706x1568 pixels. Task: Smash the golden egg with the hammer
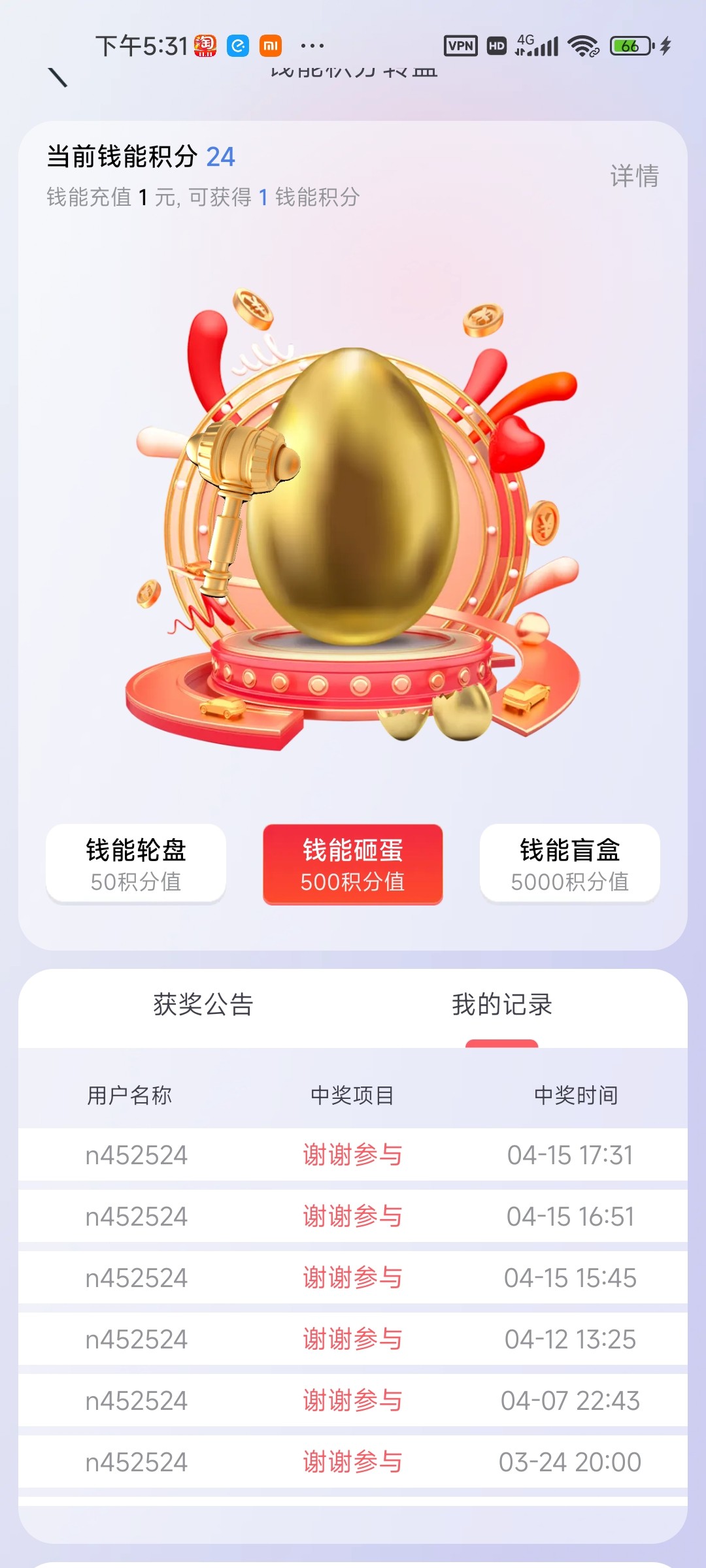tap(353, 497)
